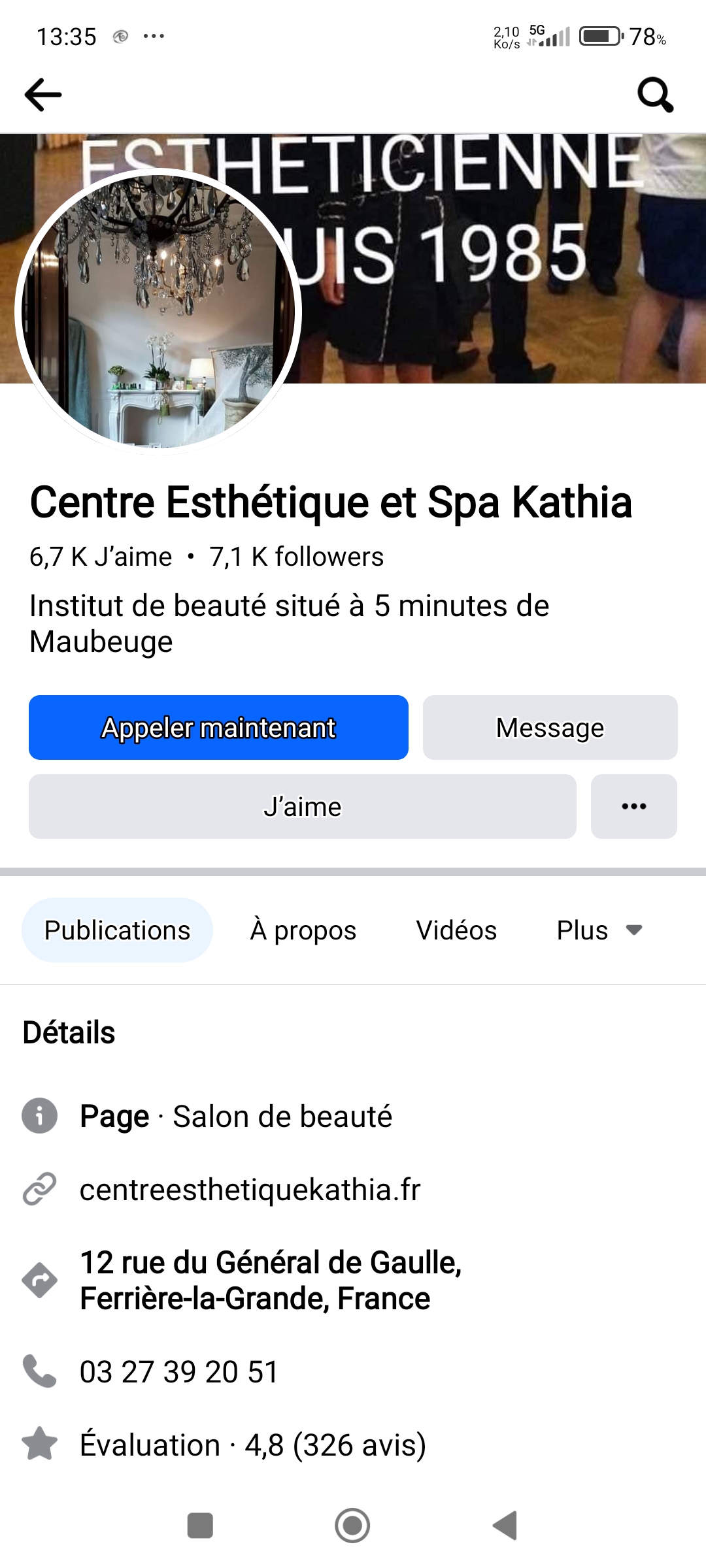Tap Appeler maintenant to call
The image size is (706, 1568).
pyautogui.click(x=218, y=727)
